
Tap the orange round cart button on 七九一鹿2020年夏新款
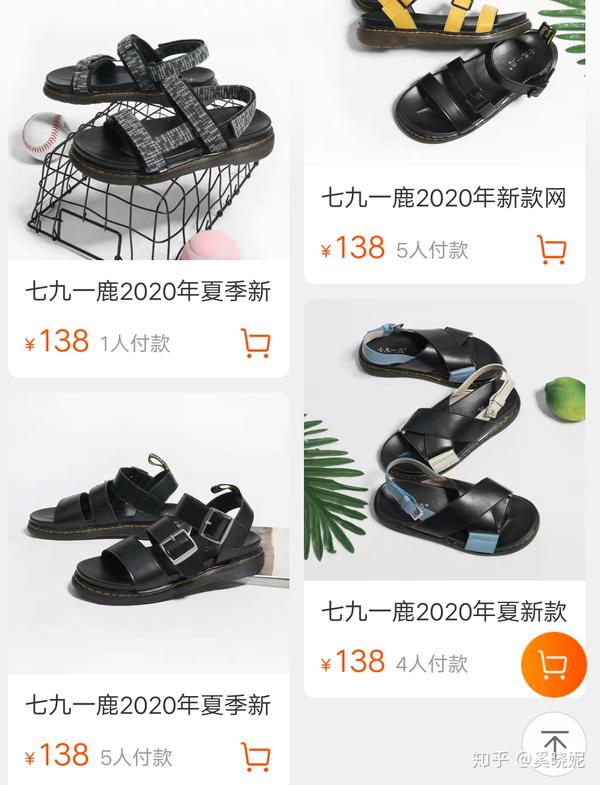pos(551,665)
